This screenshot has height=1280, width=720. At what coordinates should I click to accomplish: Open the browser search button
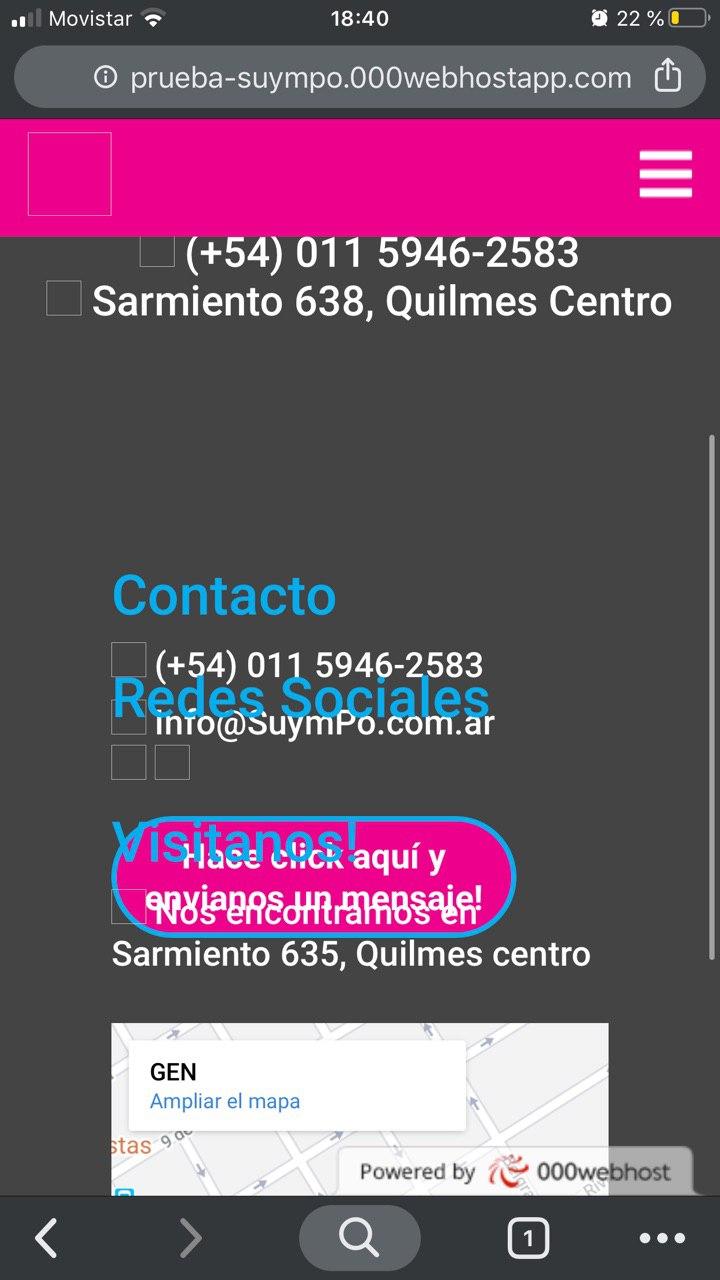pos(359,1239)
